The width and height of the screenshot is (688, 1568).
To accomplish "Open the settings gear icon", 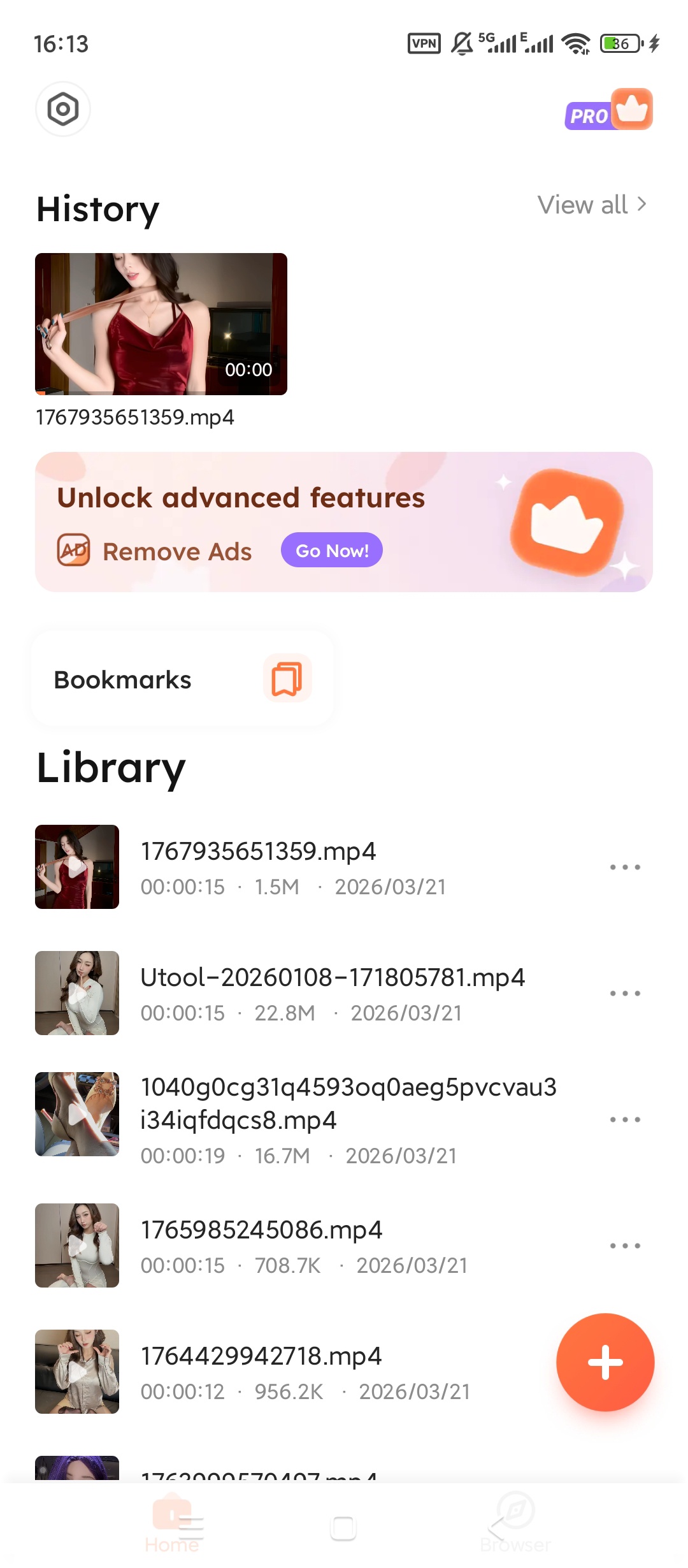I will tap(62, 109).
